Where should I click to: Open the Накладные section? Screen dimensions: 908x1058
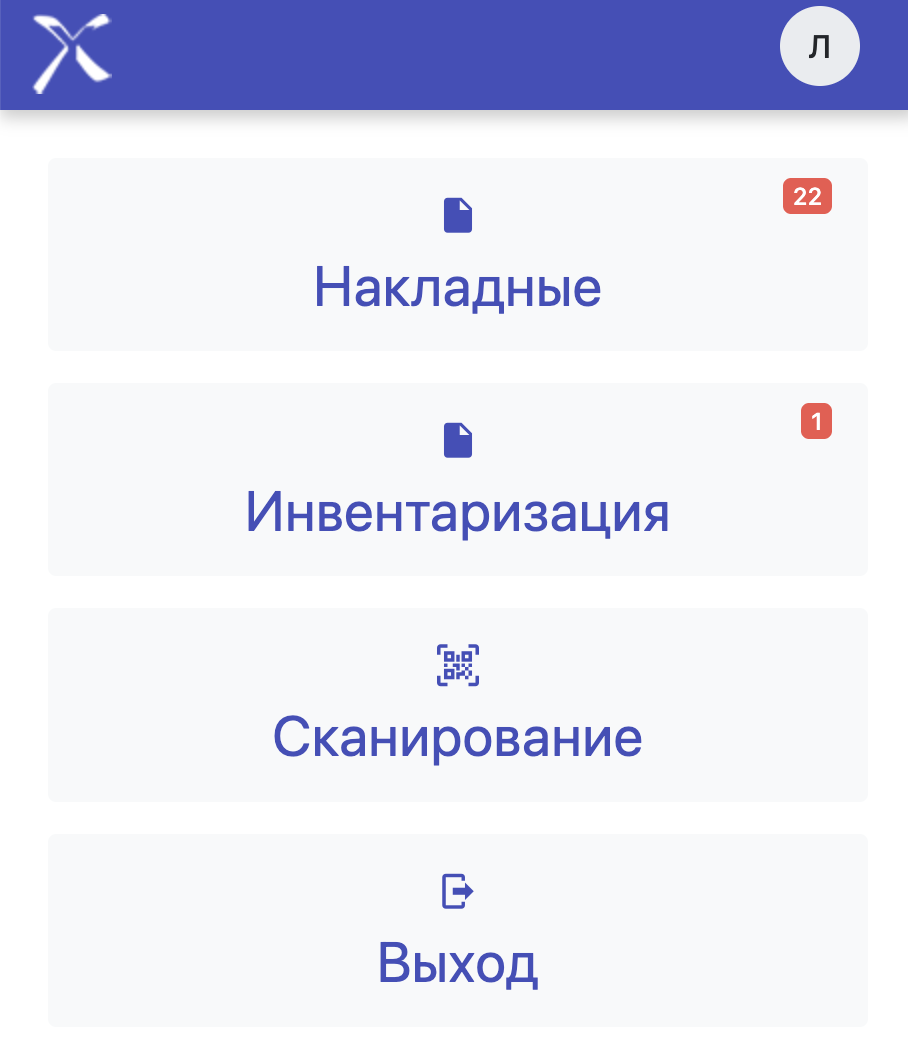tap(457, 256)
